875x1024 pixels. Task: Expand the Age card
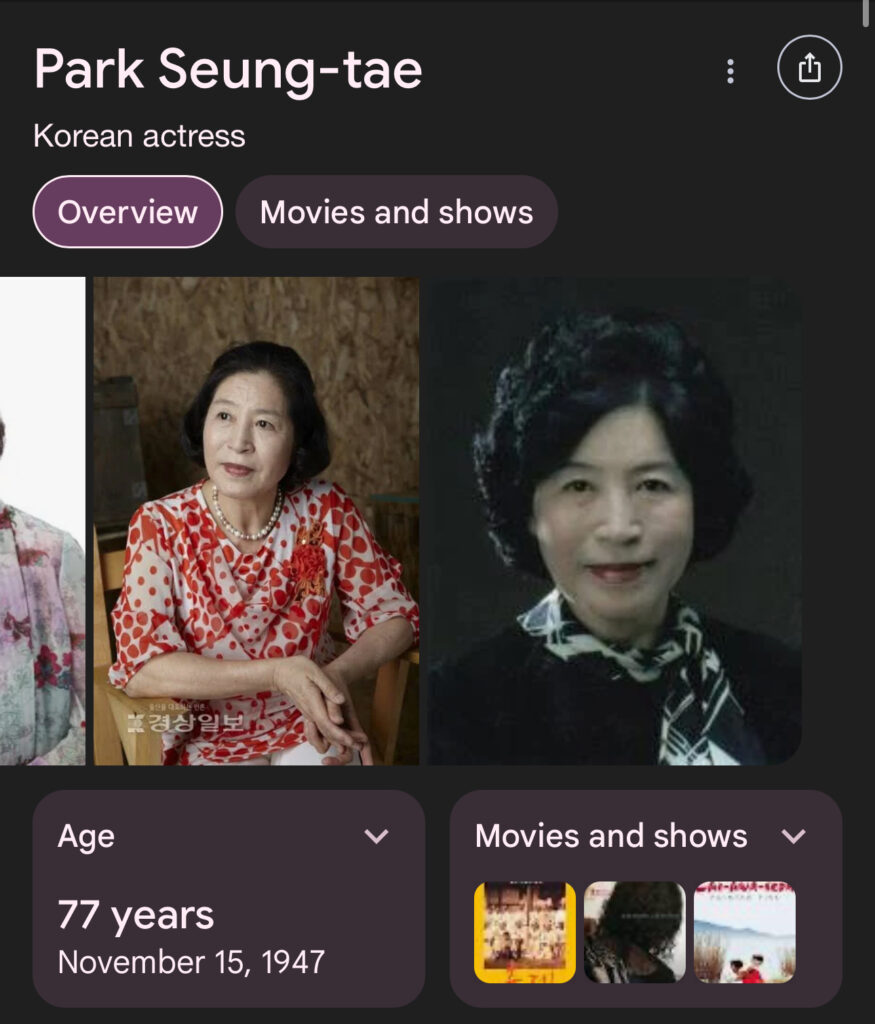[x=376, y=836]
